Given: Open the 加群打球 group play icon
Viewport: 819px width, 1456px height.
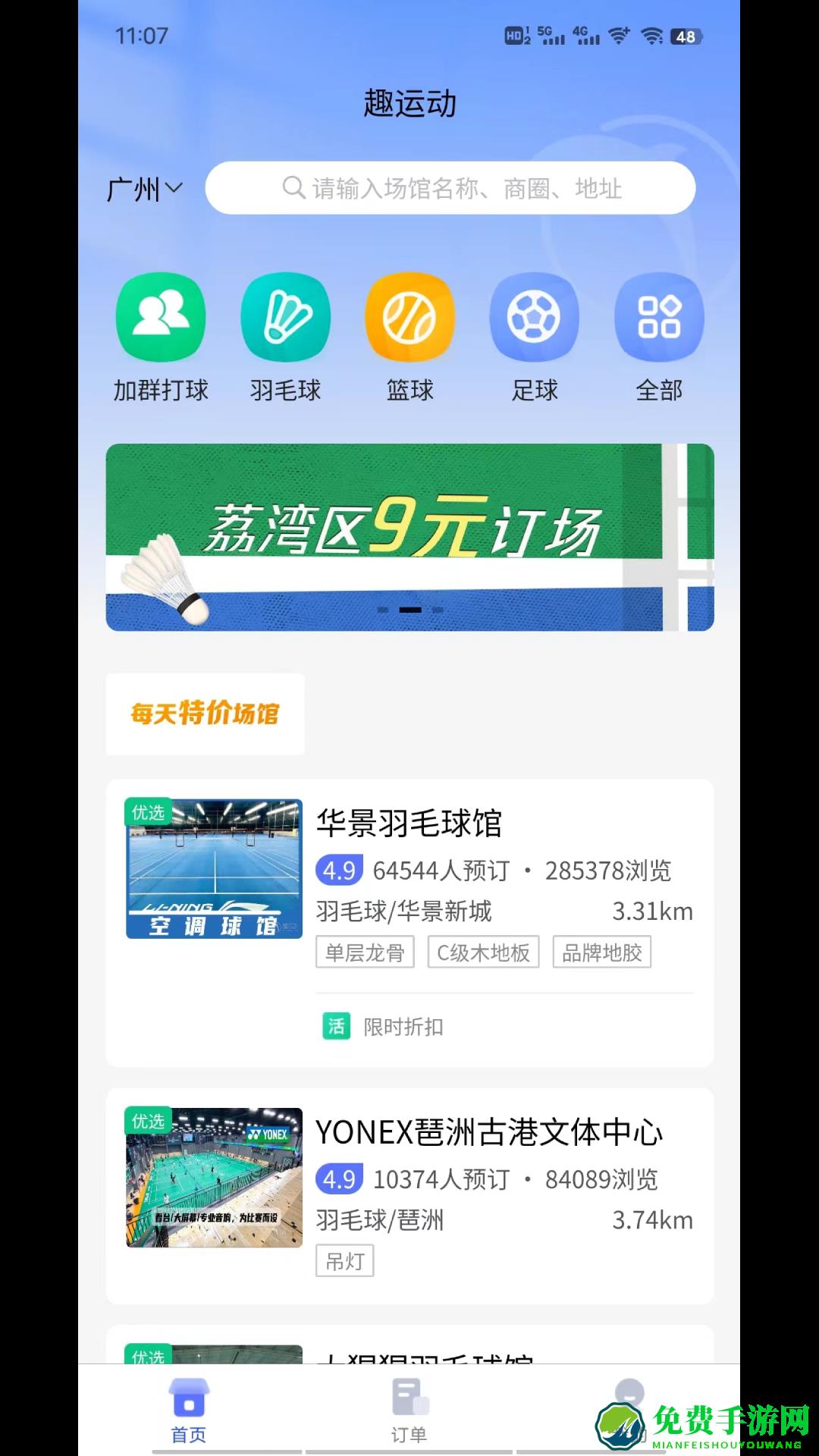Looking at the screenshot, I should (161, 318).
